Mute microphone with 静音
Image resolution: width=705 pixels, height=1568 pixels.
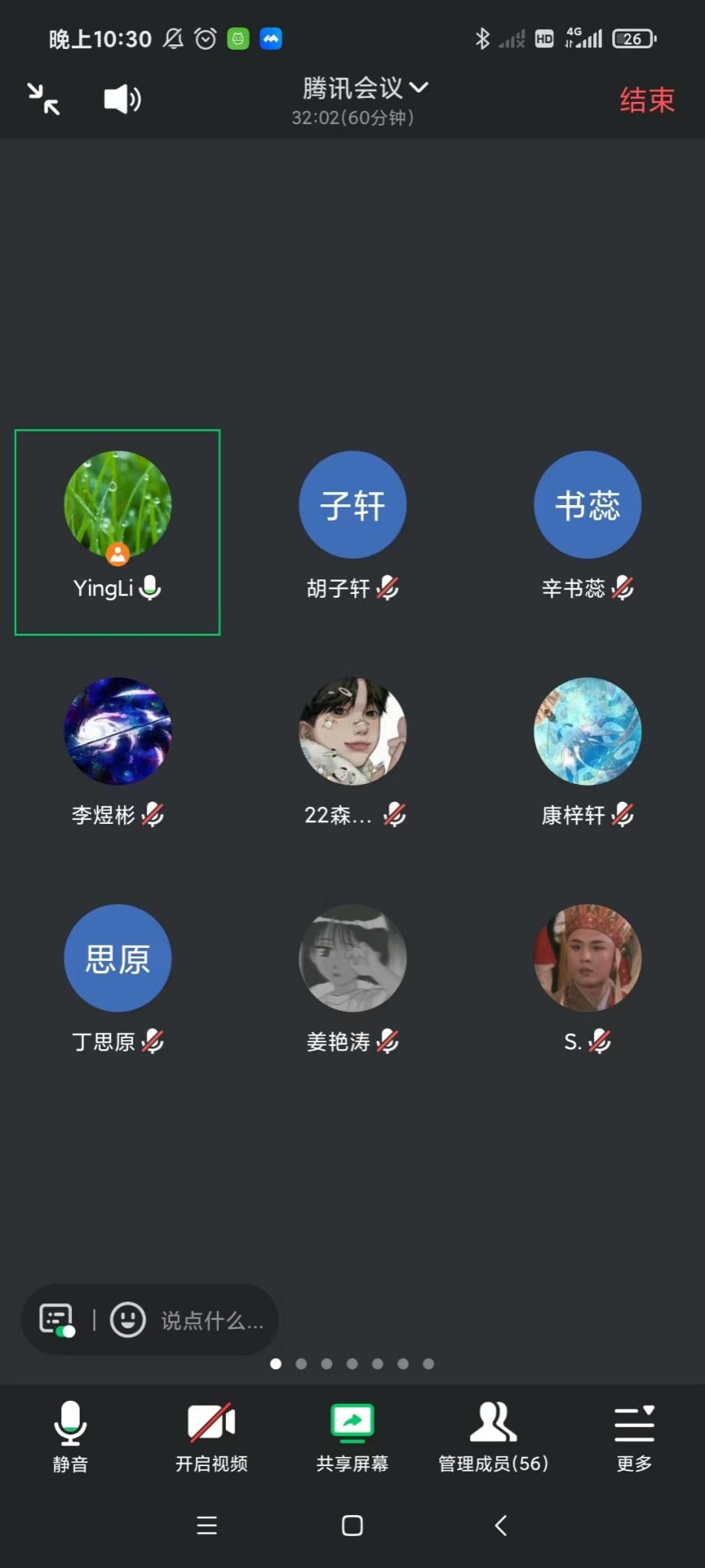click(x=70, y=1436)
